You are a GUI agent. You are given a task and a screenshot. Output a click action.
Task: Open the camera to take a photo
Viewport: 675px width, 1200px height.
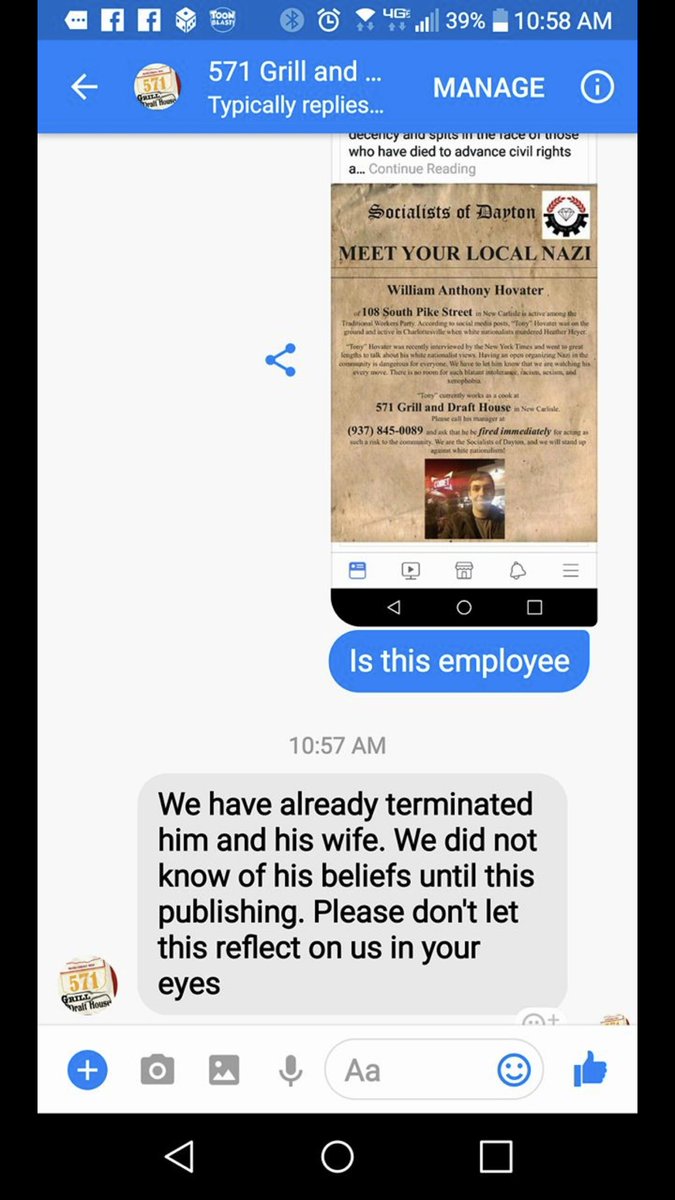coord(156,1071)
